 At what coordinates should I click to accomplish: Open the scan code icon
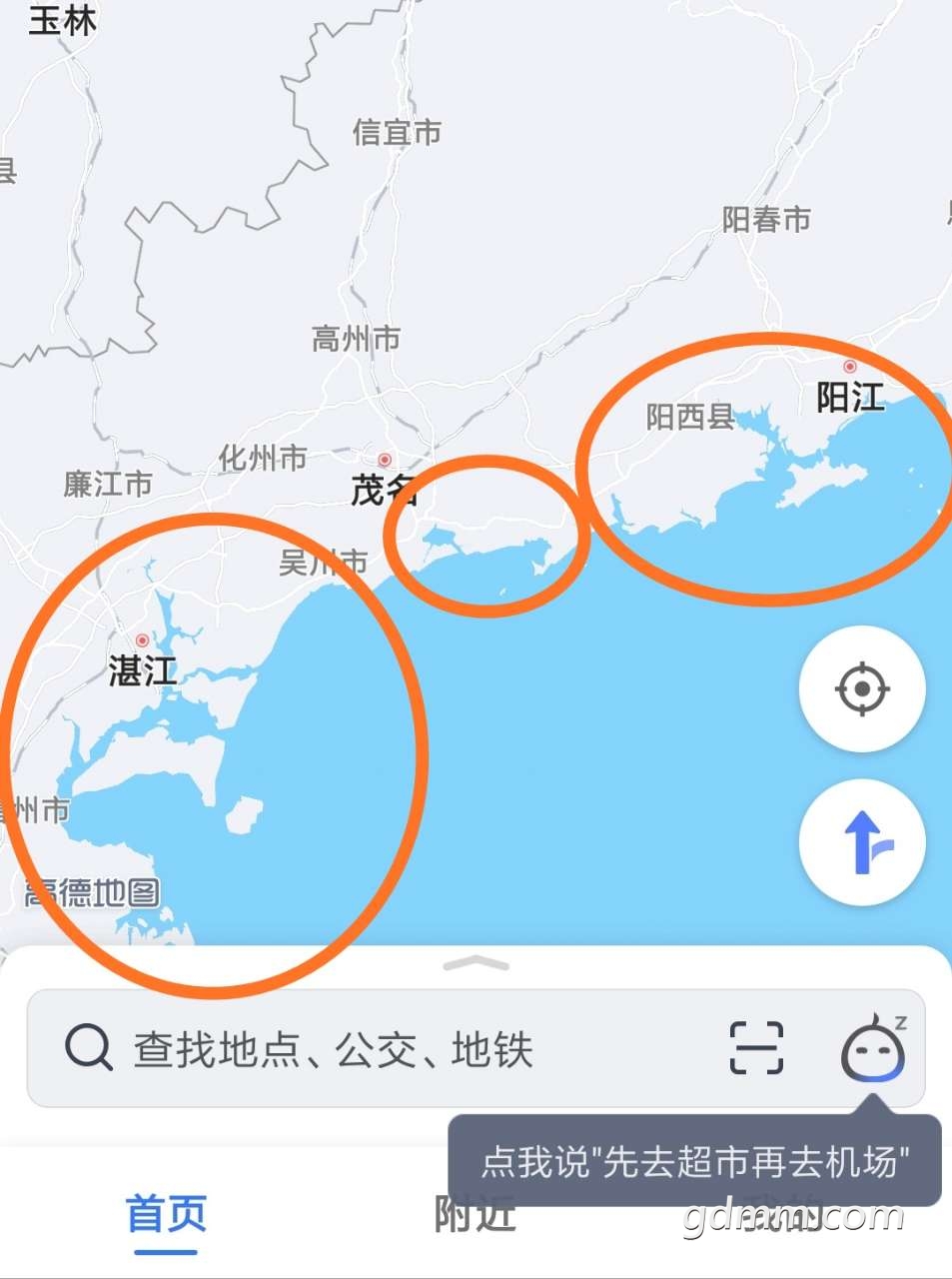(756, 1048)
